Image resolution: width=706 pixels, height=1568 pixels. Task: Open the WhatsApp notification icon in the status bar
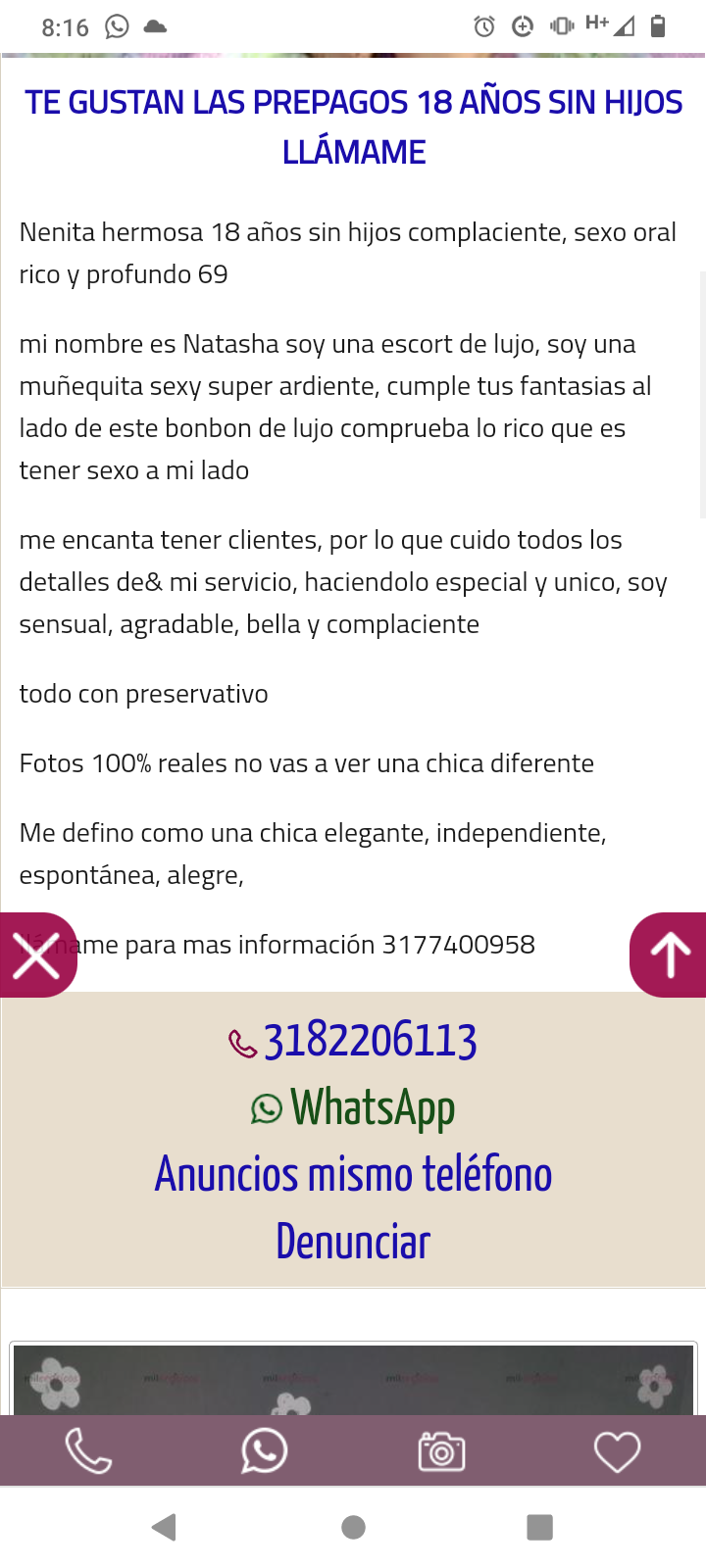[116, 25]
